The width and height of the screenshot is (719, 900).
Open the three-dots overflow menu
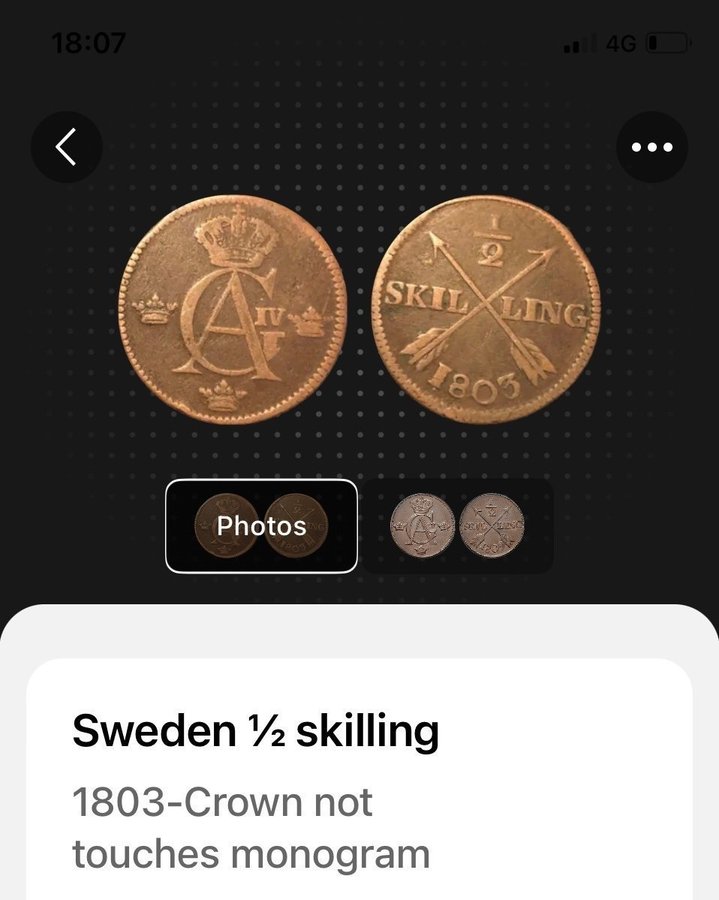652,147
